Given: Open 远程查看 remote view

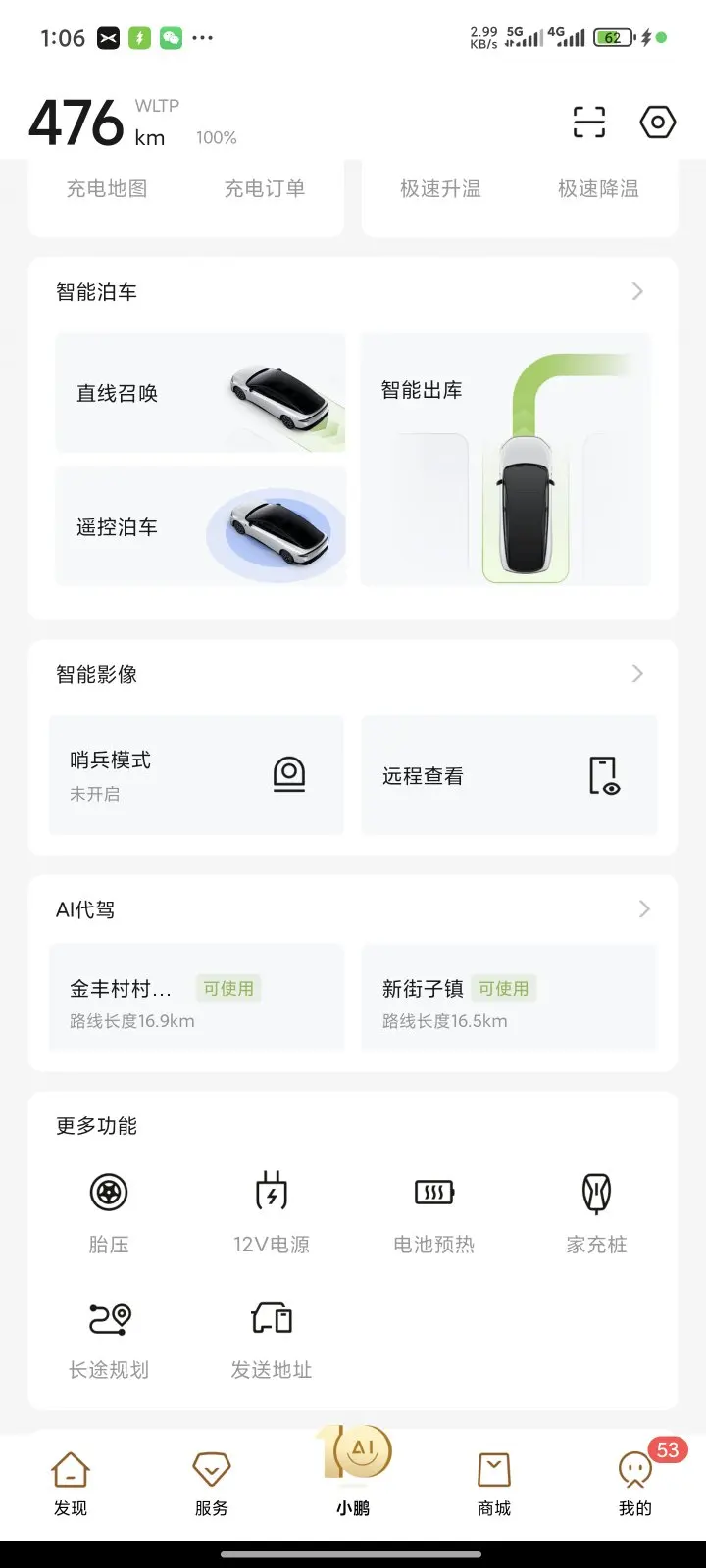Looking at the screenshot, I should click(509, 775).
